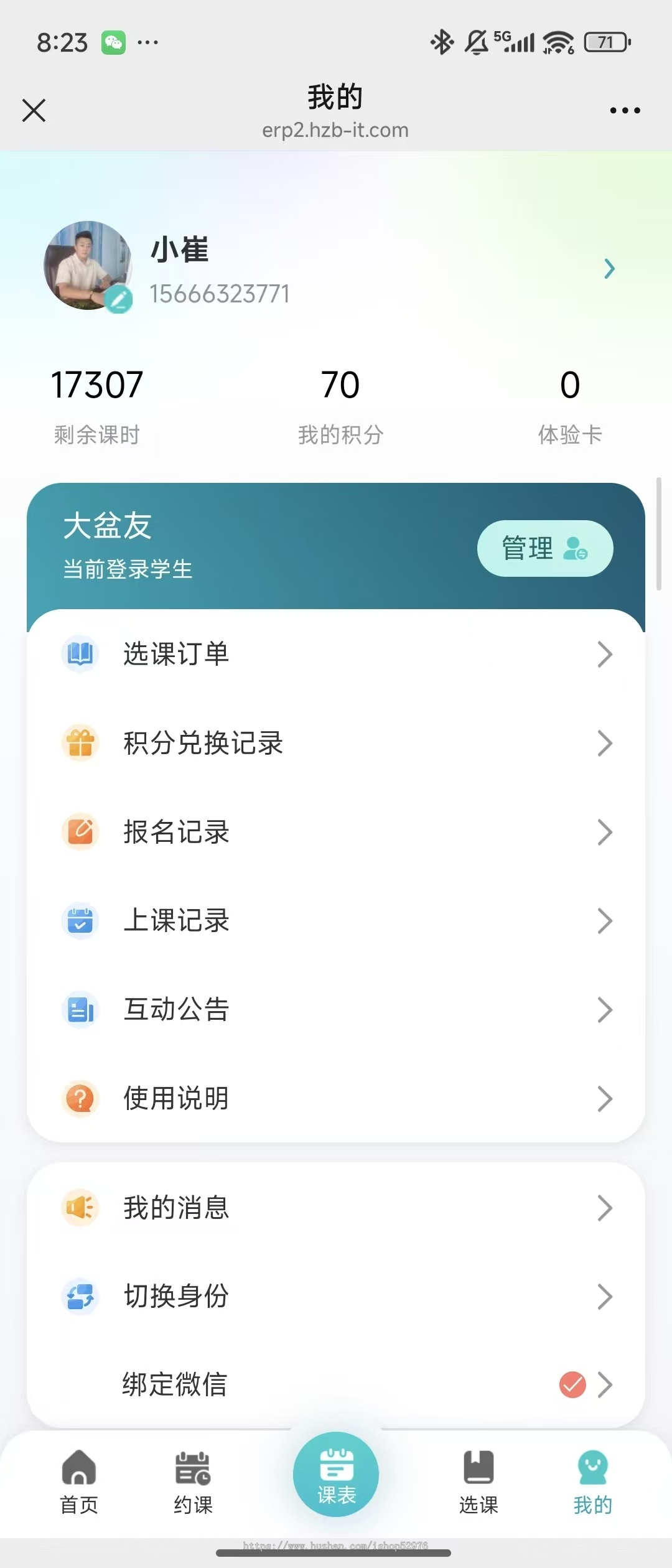The width and height of the screenshot is (672, 1568).
Task: Open 选课订单 via its book icon
Action: [x=80, y=654]
